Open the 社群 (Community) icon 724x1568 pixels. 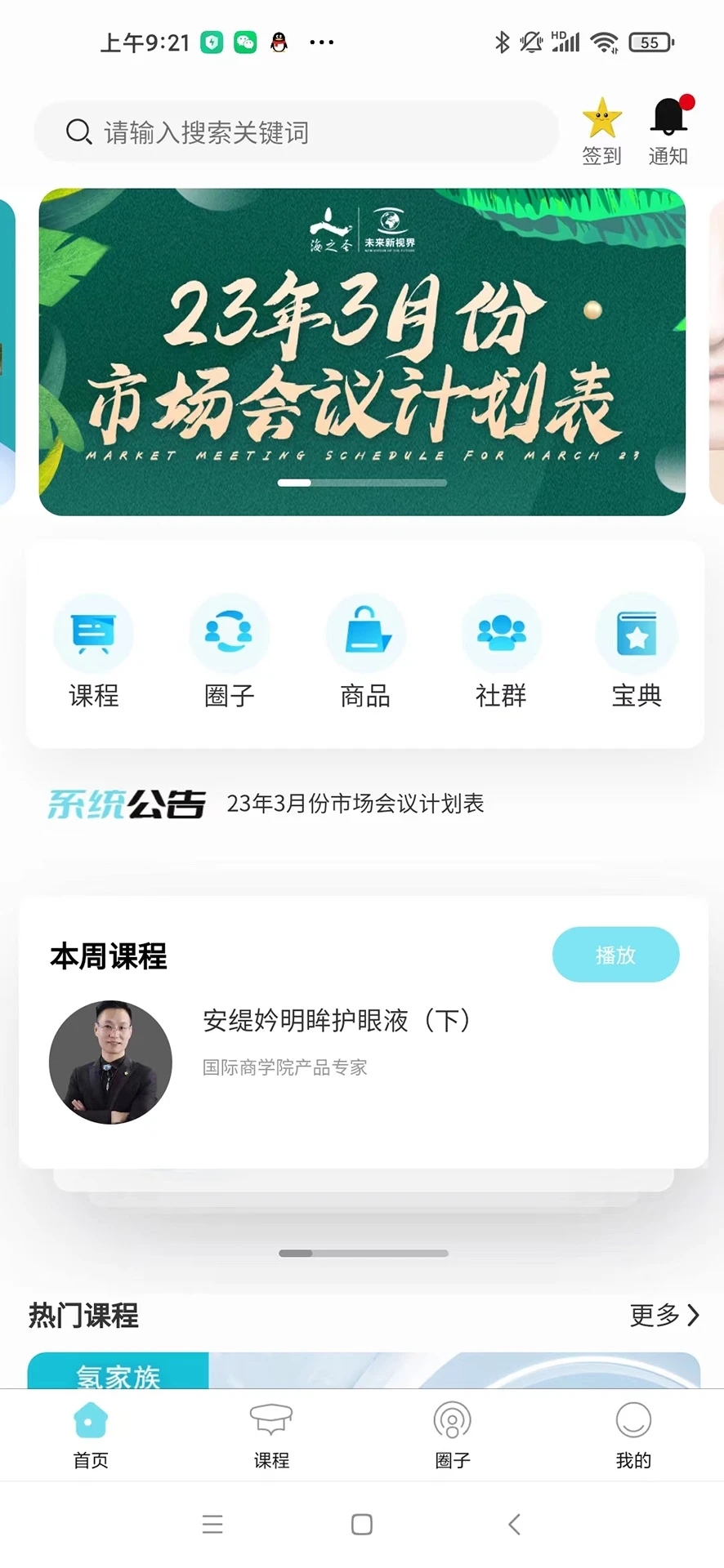click(x=501, y=633)
